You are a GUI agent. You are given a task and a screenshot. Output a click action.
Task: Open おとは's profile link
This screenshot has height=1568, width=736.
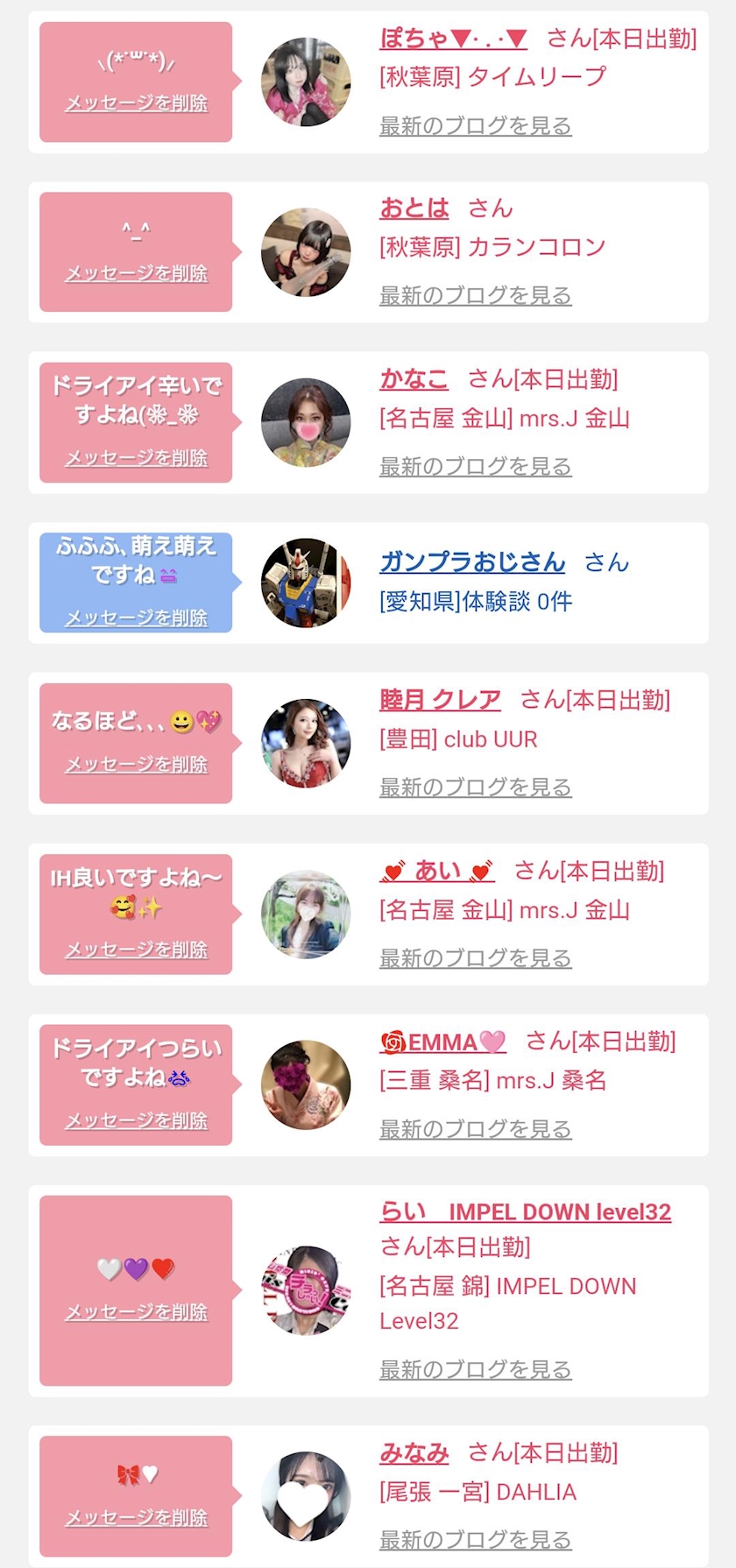(x=414, y=208)
